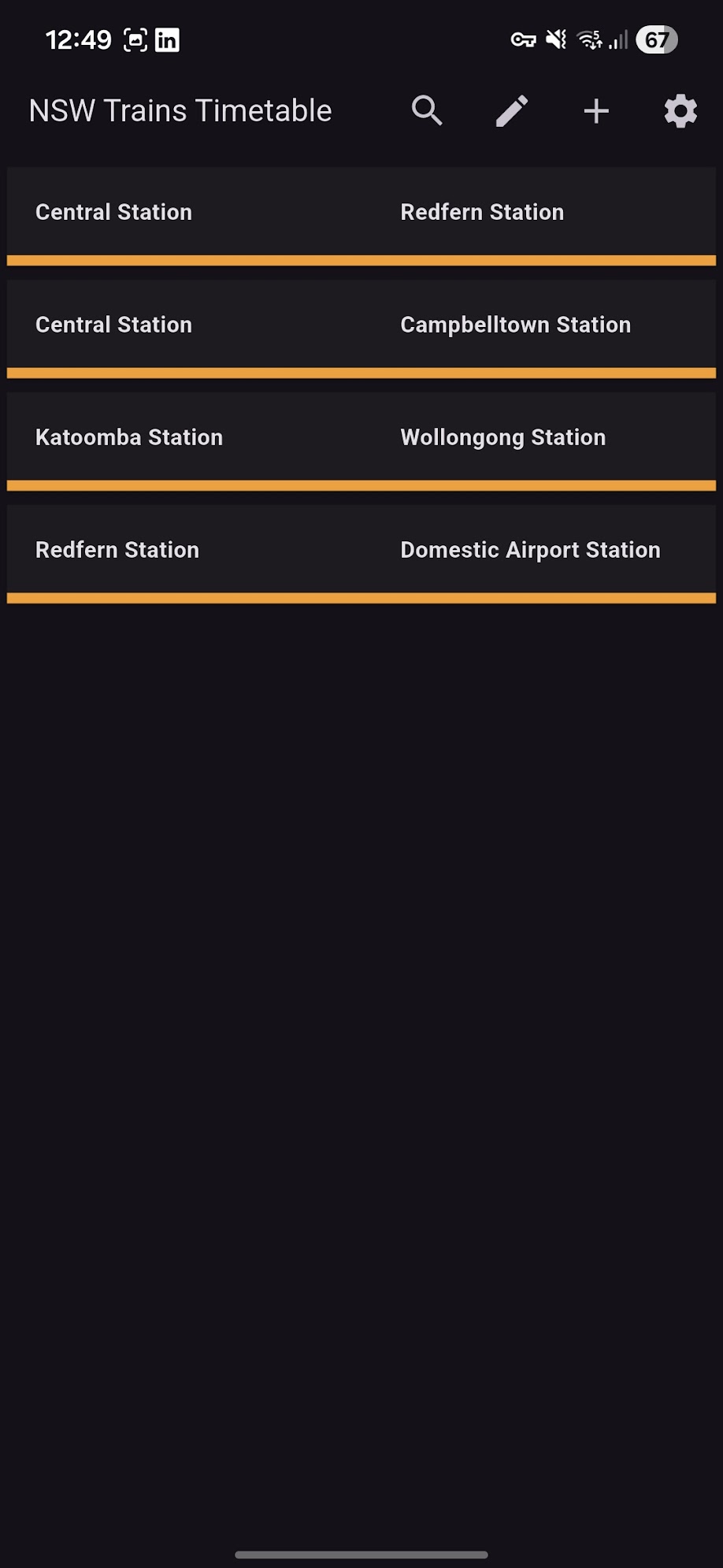
Task: Add a new trip with plus icon
Action: (x=596, y=111)
